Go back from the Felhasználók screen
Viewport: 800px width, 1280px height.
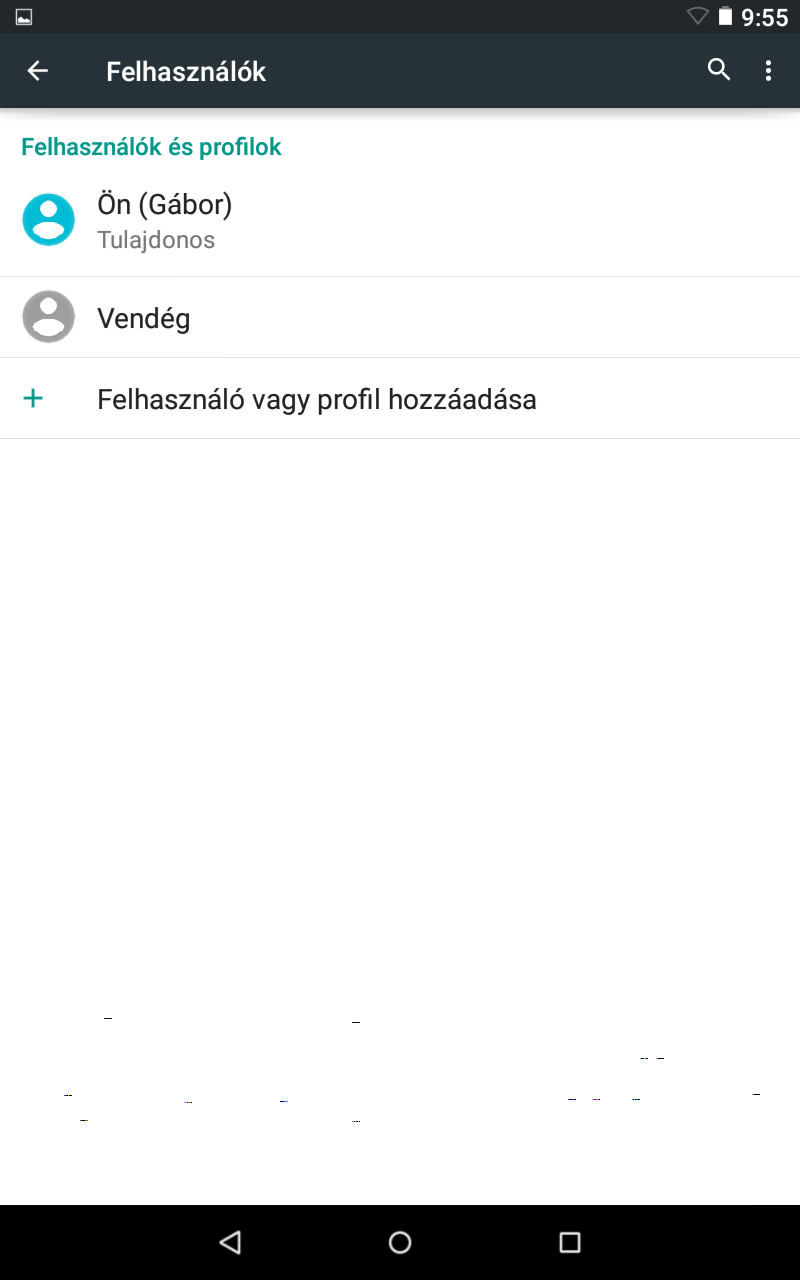[x=38, y=71]
